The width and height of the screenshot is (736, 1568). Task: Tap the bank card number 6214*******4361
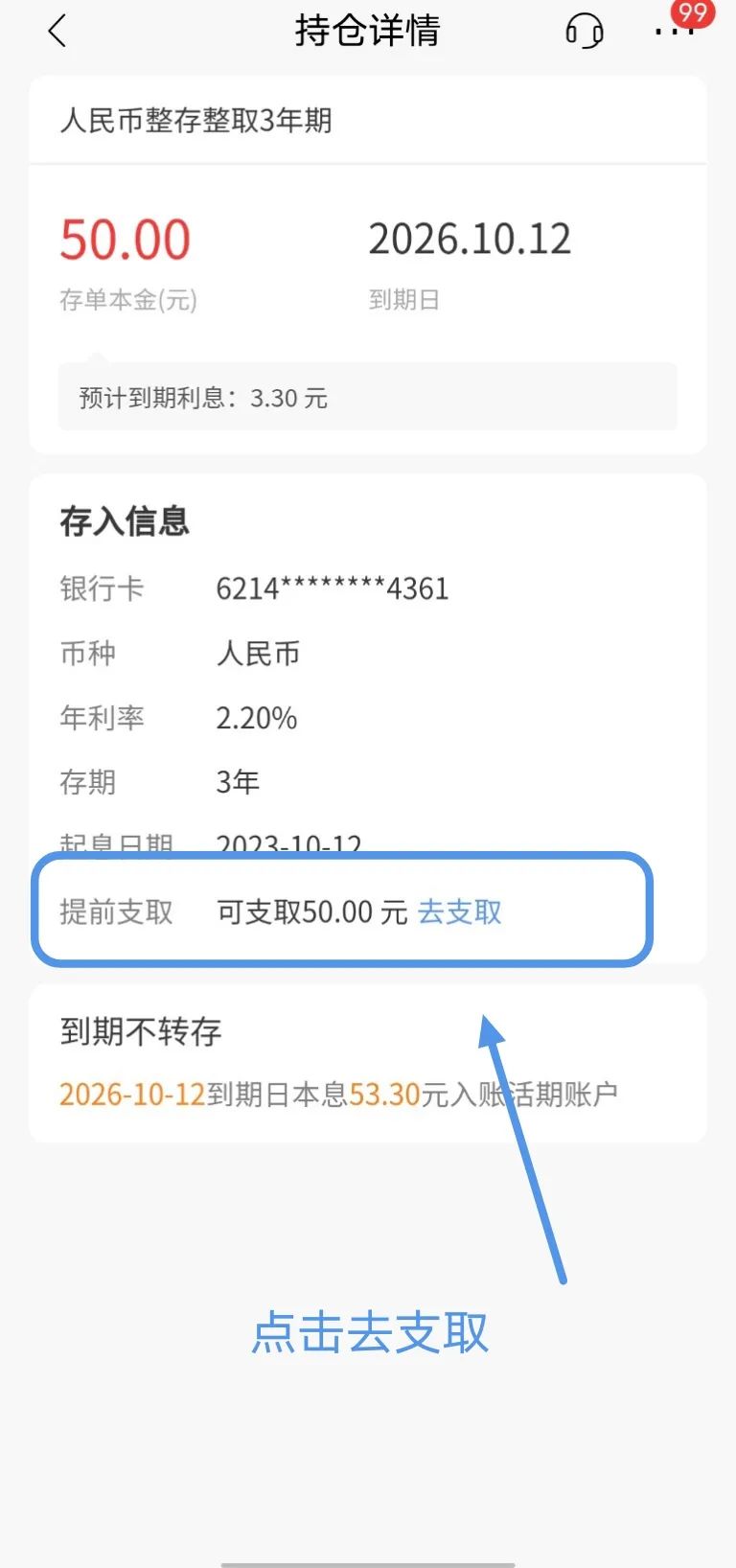tap(333, 588)
